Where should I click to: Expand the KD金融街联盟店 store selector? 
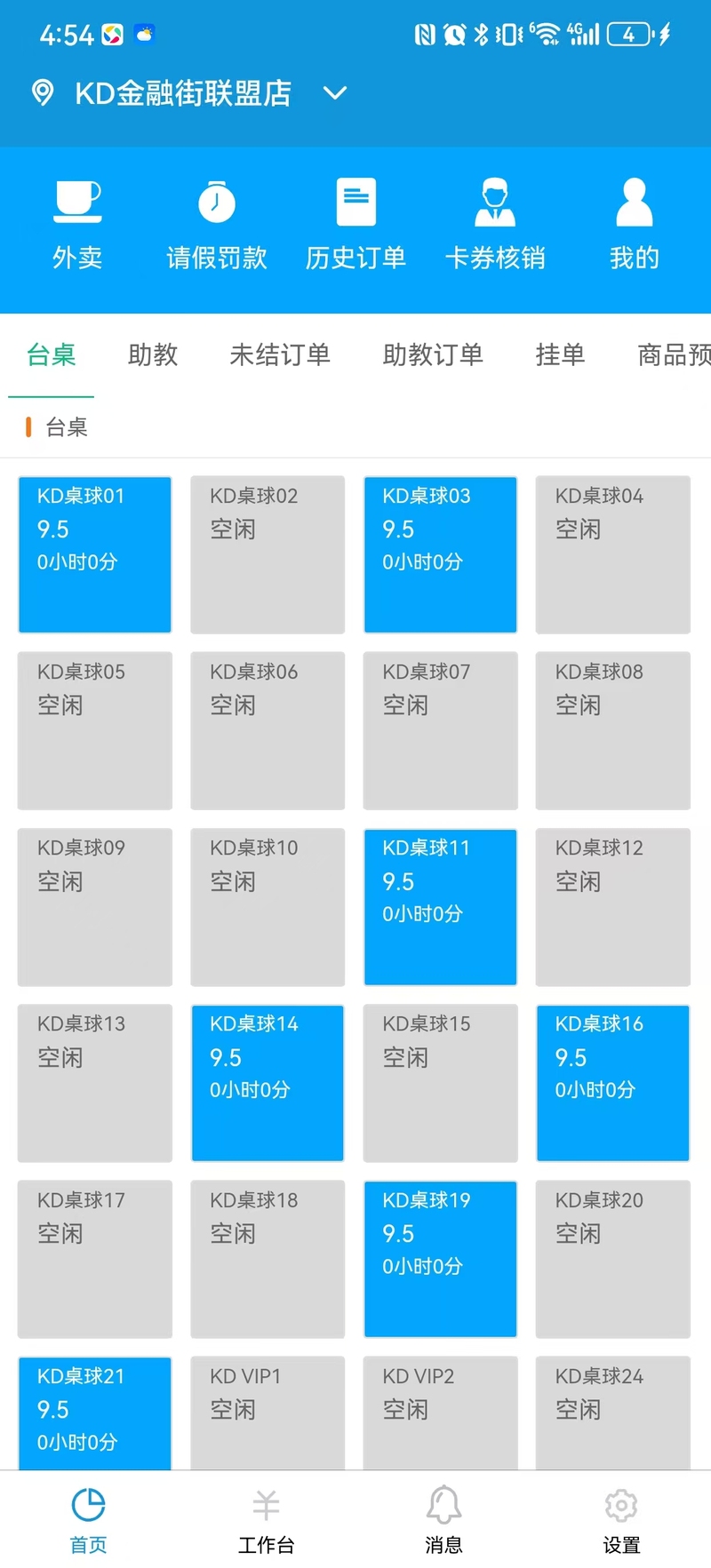tap(334, 93)
